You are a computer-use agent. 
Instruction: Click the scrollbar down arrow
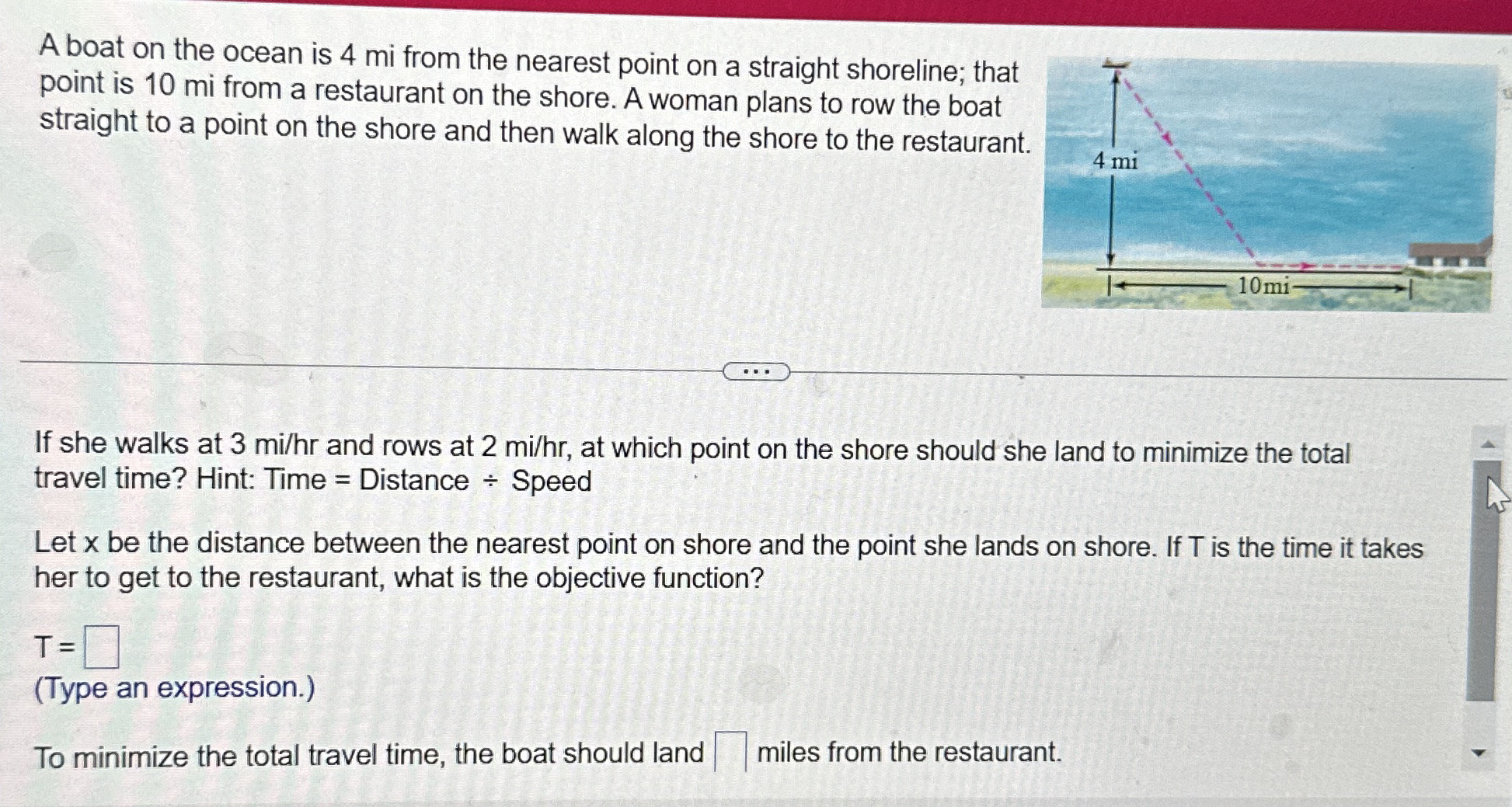point(1479,753)
